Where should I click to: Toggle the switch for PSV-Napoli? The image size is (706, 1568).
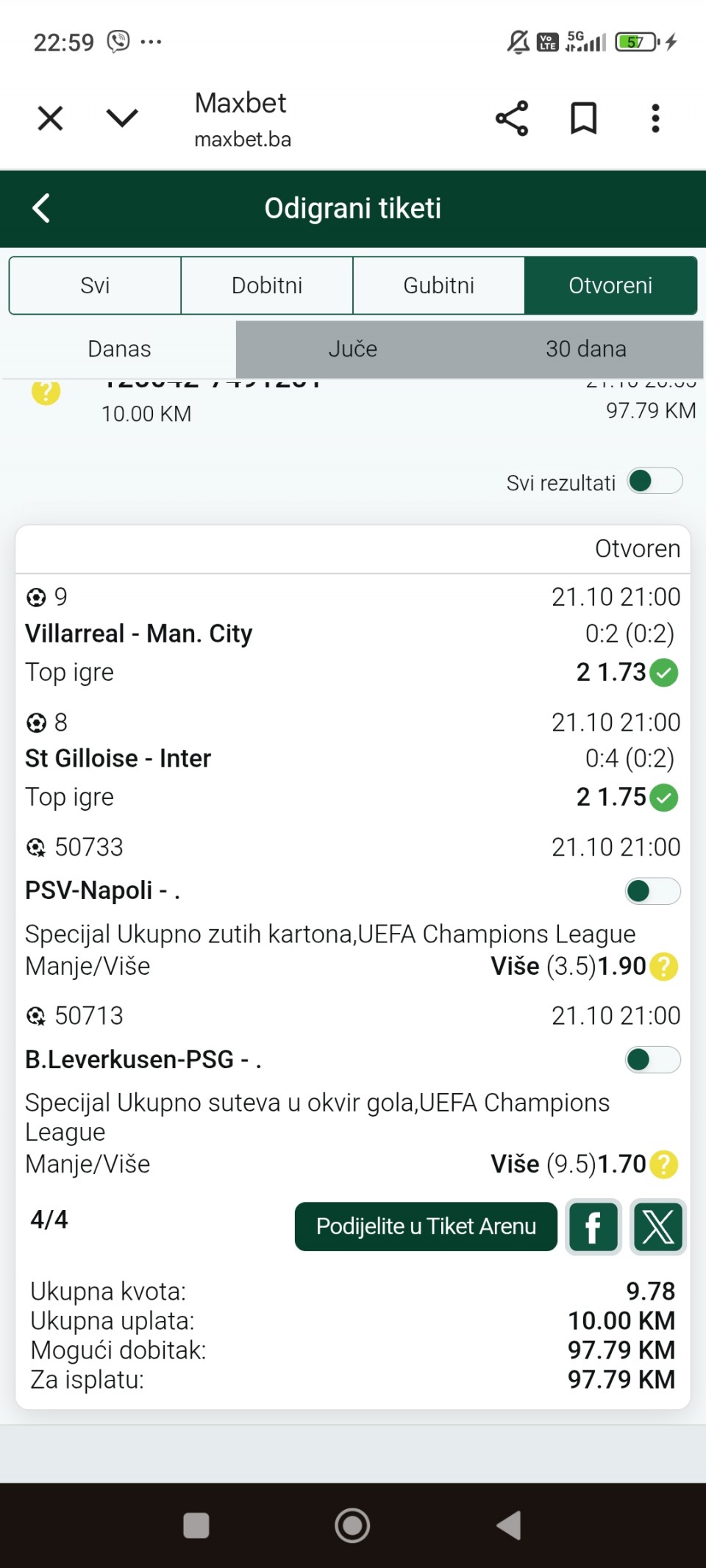click(652, 891)
